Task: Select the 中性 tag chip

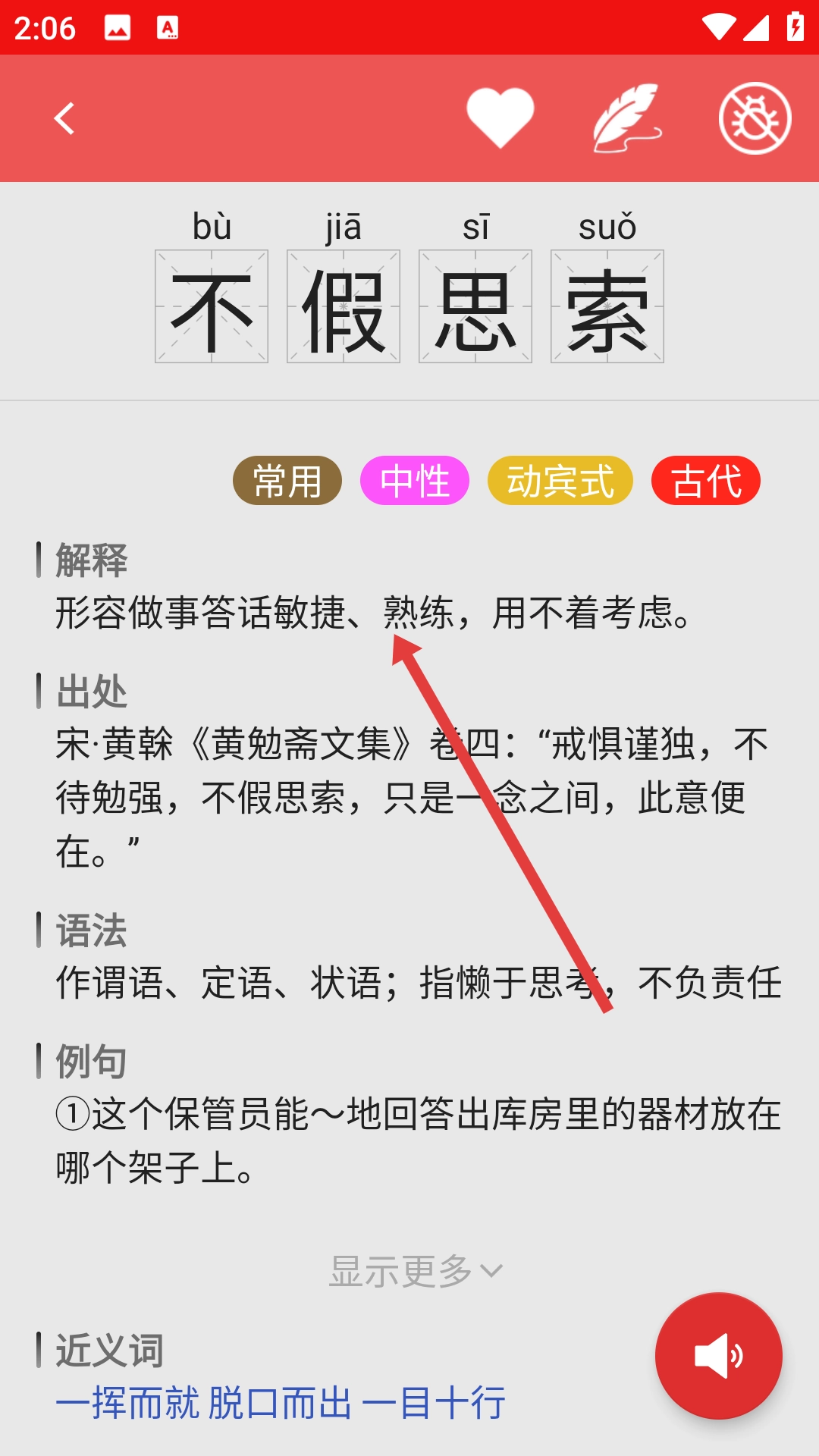Action: [415, 481]
